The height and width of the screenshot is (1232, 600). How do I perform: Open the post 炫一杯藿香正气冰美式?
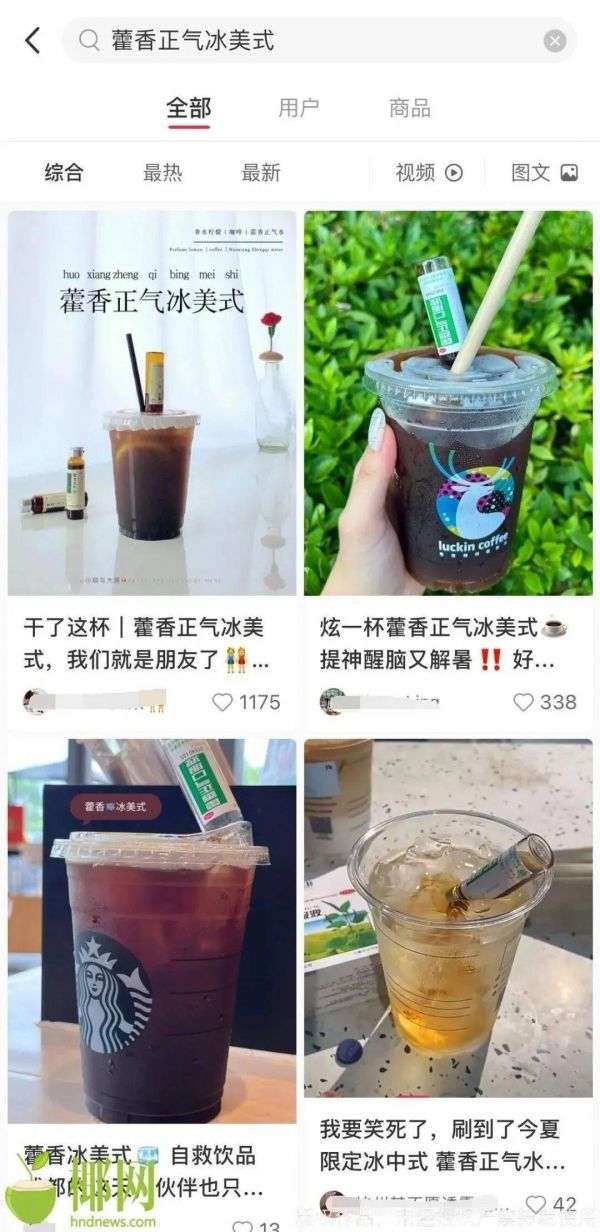tap(448, 404)
